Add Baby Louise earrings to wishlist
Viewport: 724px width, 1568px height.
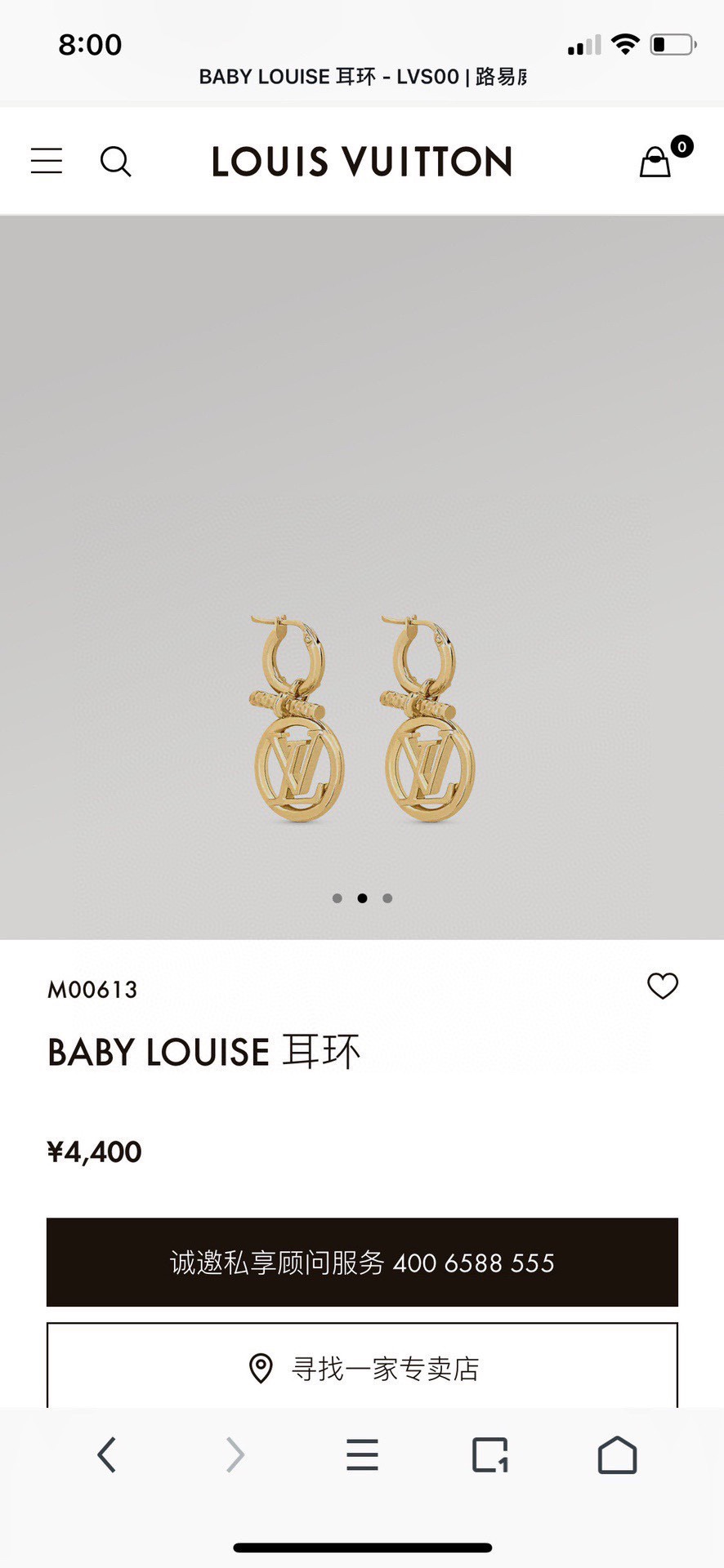pos(662,986)
